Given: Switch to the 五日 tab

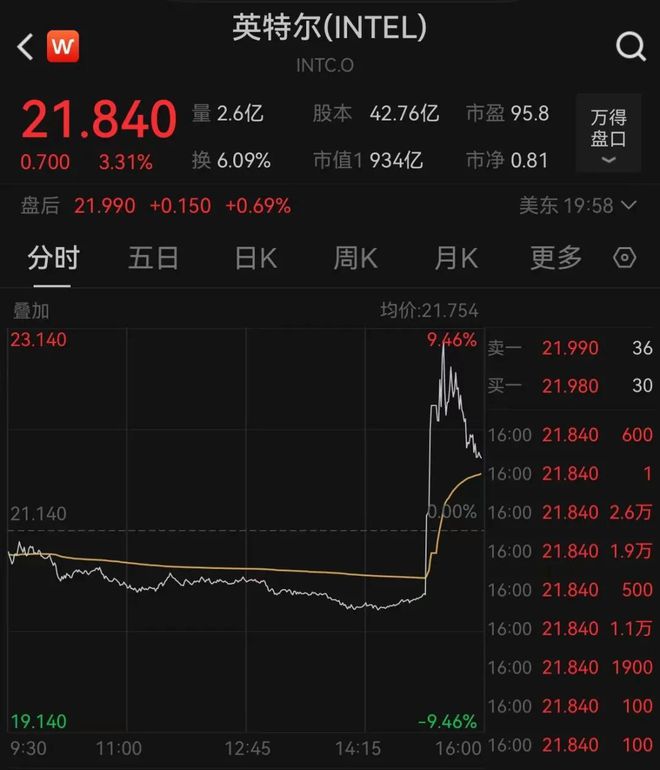Looking at the screenshot, I should point(153,258).
